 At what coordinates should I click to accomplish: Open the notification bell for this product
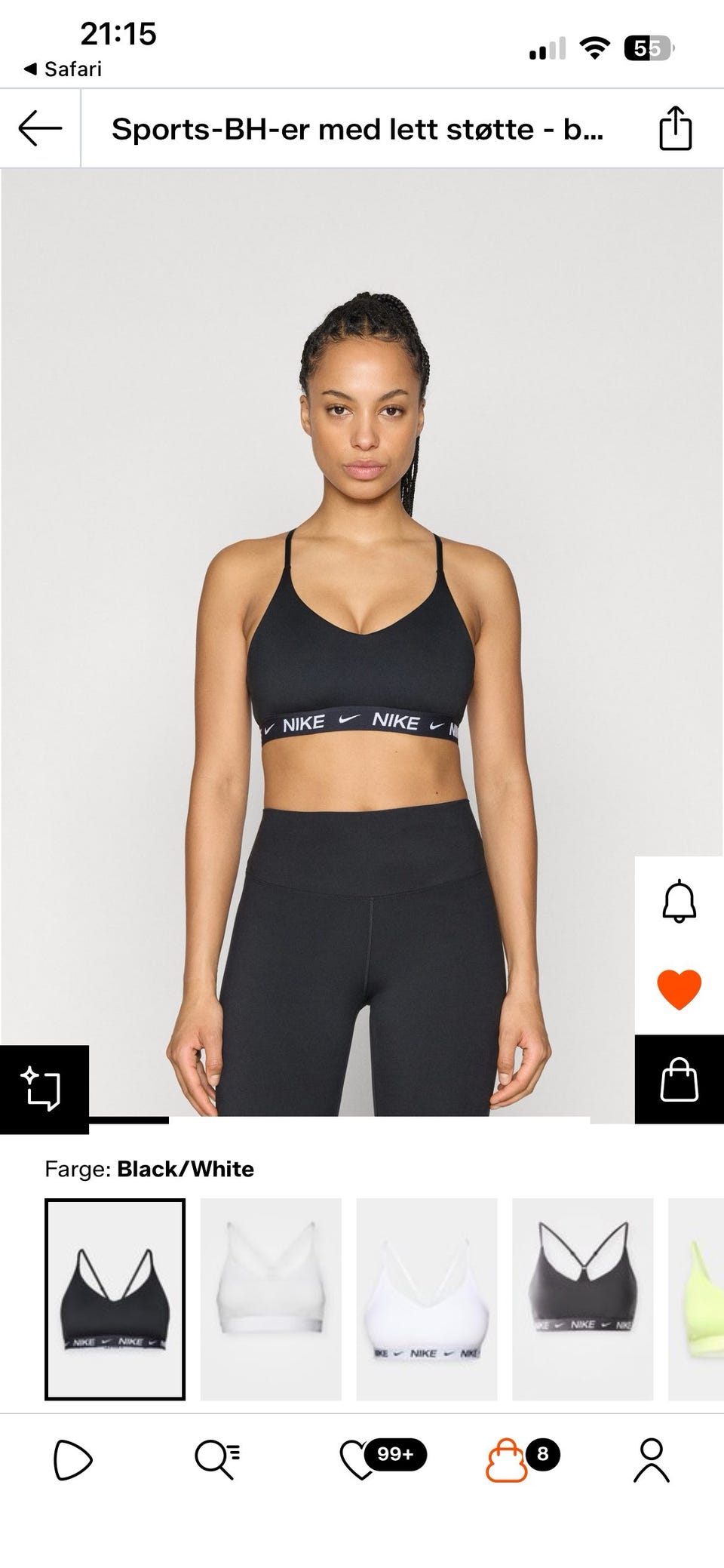coord(679,900)
